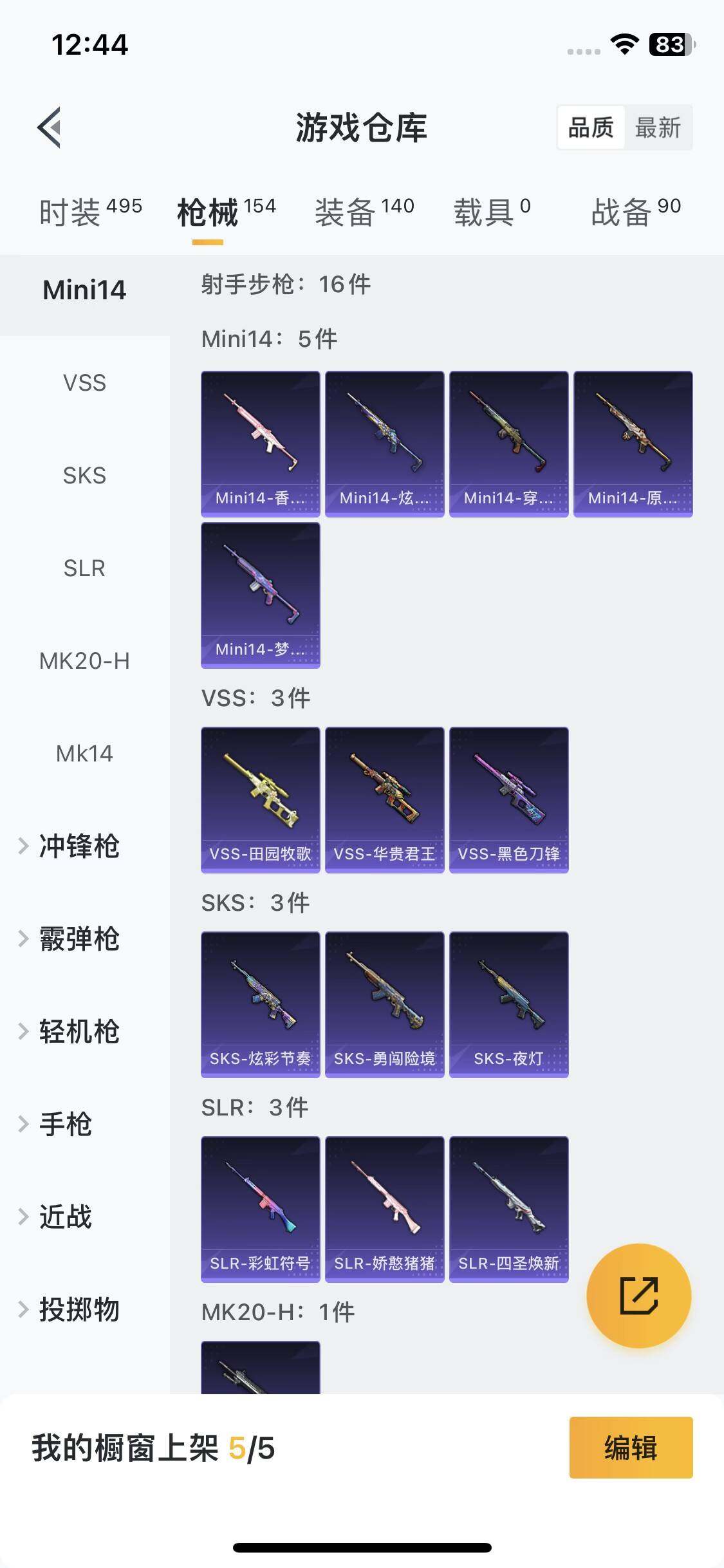This screenshot has height=1568, width=724.
Task: Expand the 冲锋枪 category
Action: (79, 846)
